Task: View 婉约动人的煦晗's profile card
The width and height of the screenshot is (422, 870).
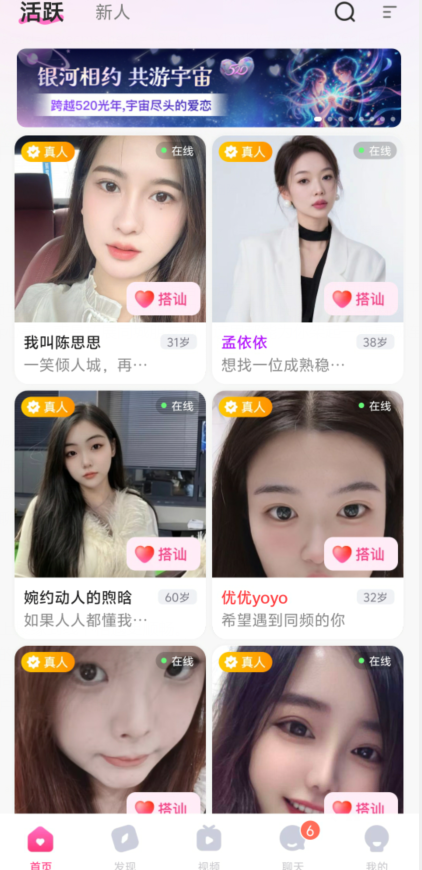Action: pyautogui.click(x=110, y=515)
